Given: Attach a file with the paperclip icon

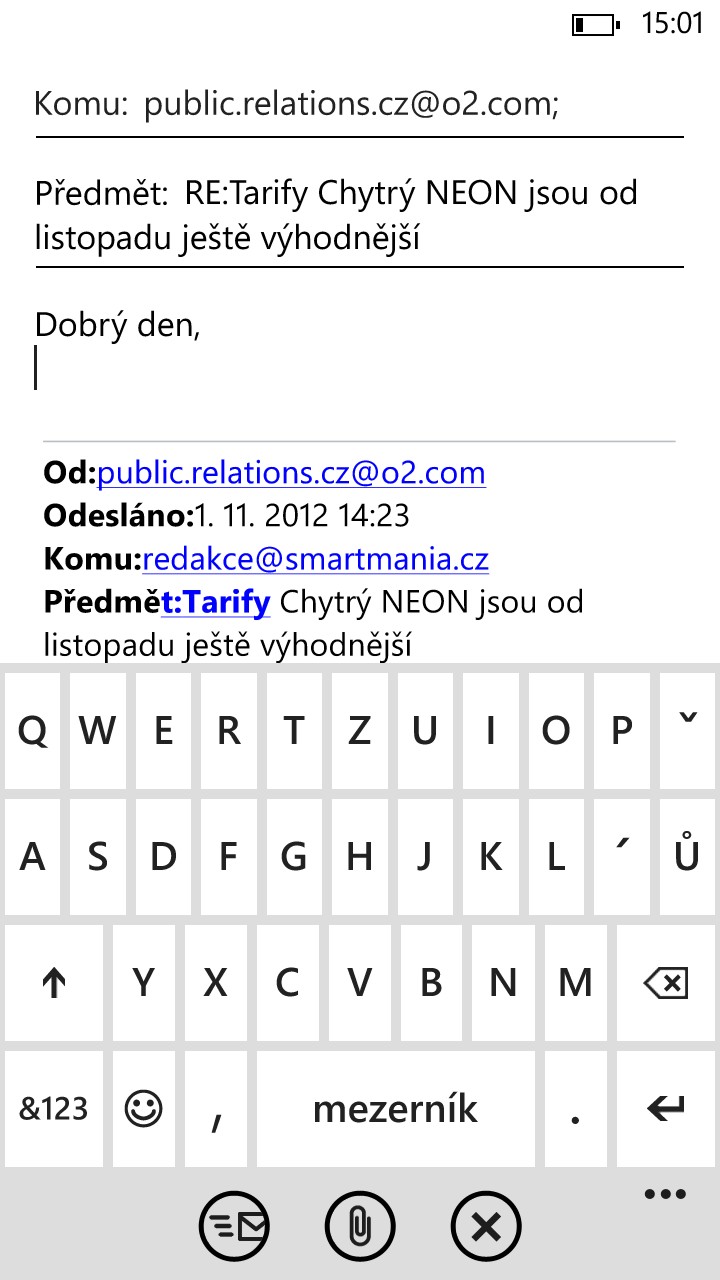Looking at the screenshot, I should click(x=361, y=1225).
